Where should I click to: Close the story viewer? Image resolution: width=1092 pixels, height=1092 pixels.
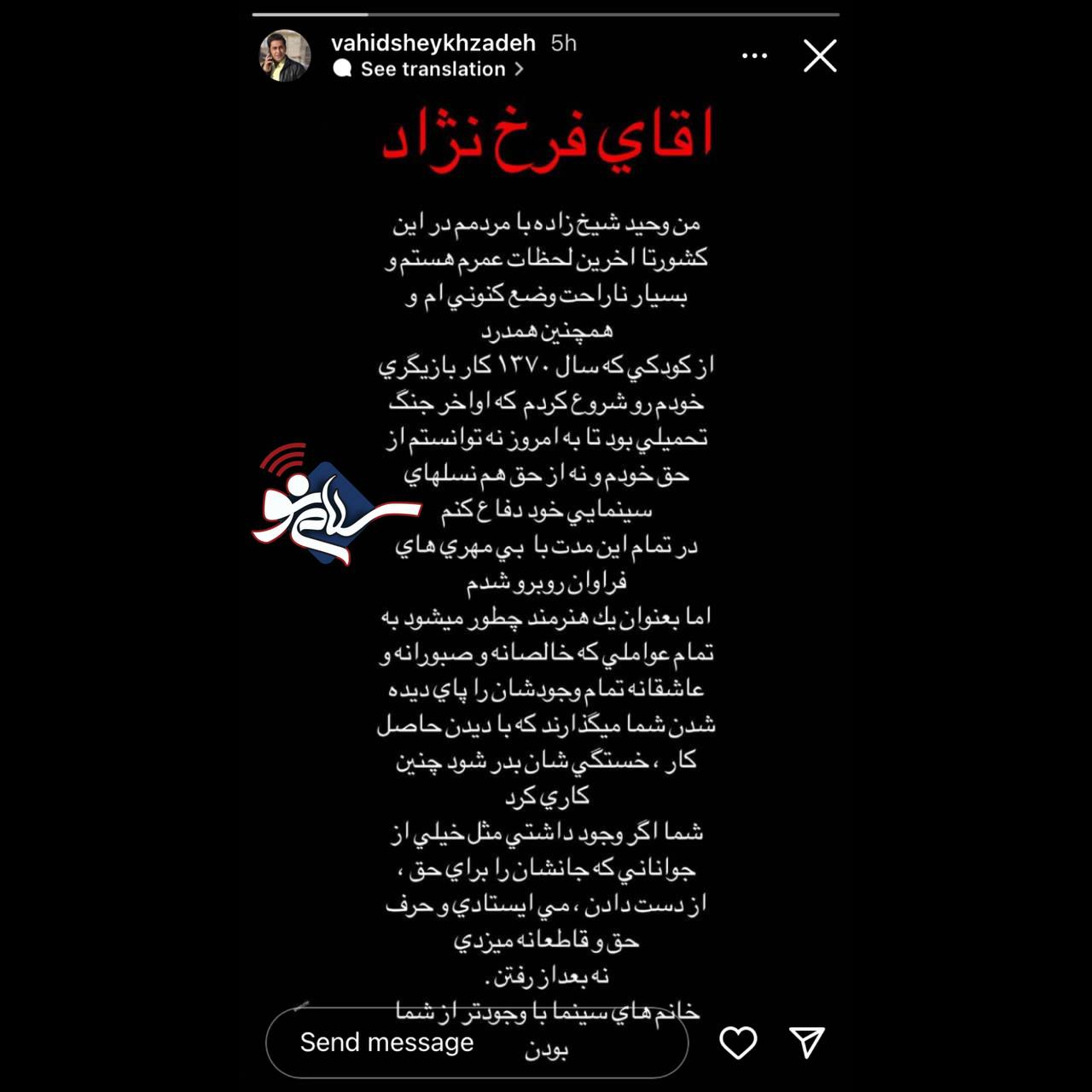click(820, 56)
